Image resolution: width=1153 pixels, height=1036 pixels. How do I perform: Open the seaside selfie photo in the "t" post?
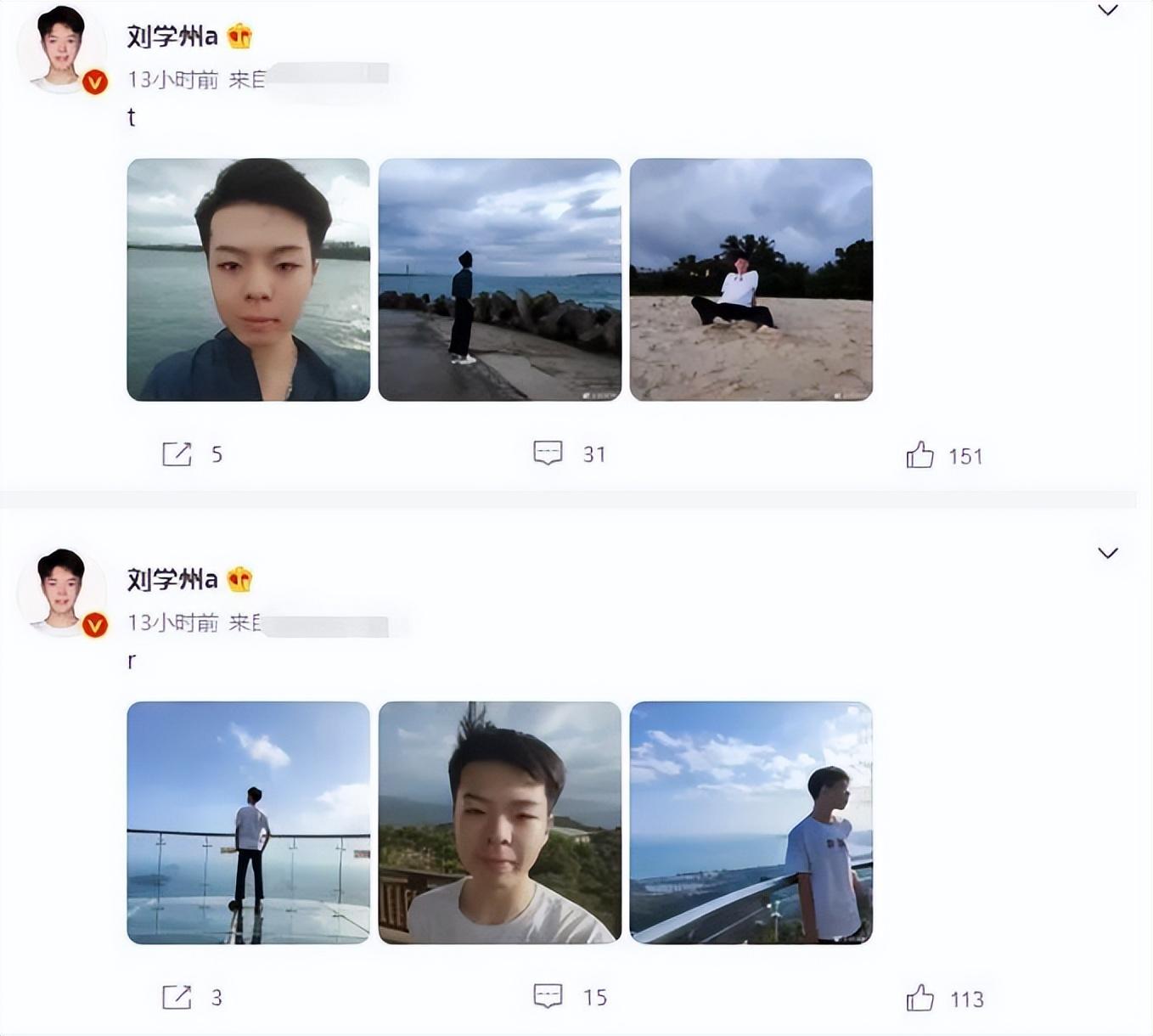click(248, 279)
